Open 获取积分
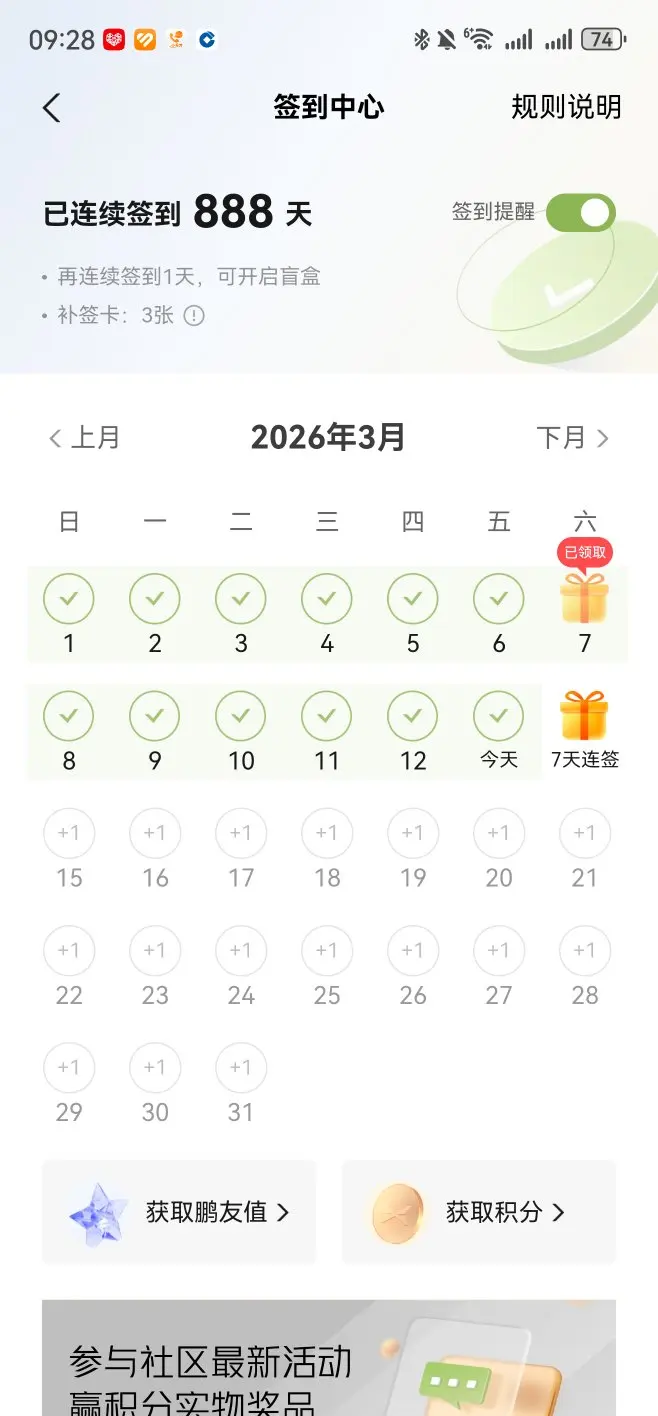The image size is (658, 1416). tap(479, 1212)
